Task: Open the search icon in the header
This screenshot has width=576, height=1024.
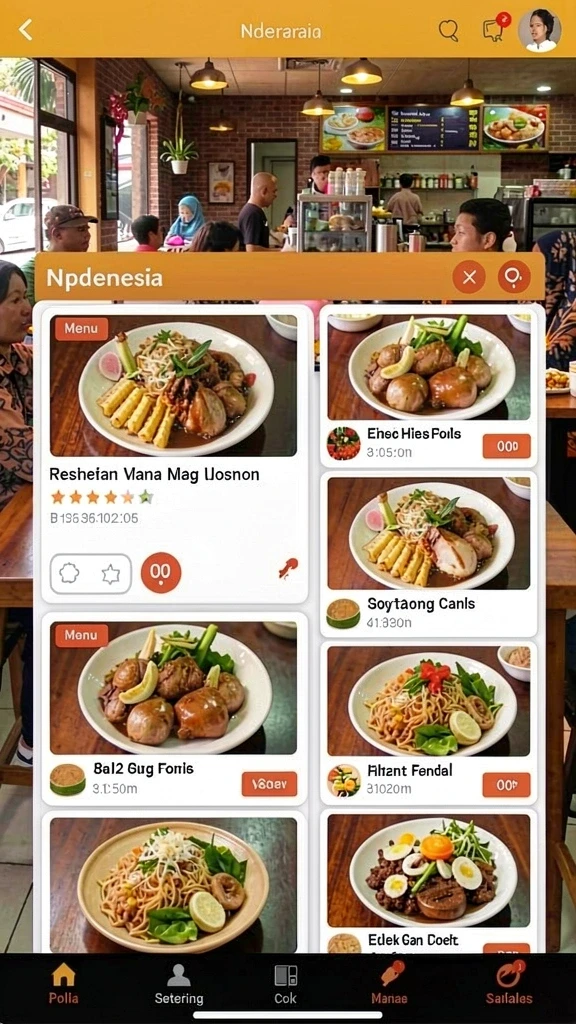Action: point(449,30)
